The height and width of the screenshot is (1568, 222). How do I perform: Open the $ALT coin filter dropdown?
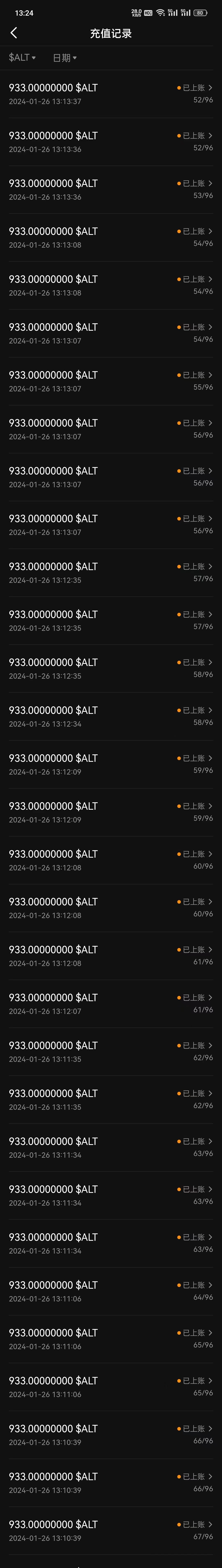click(x=22, y=58)
